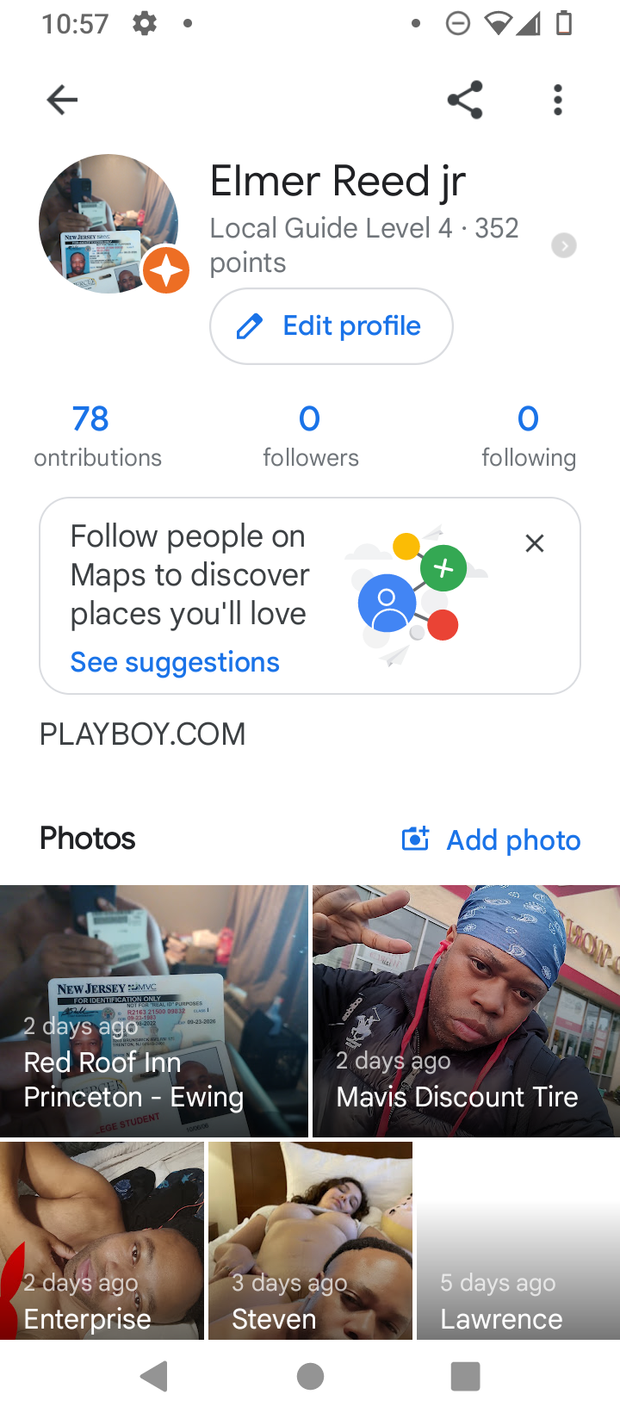Tap See suggestions link
The height and width of the screenshot is (1412, 620).
tap(175, 662)
